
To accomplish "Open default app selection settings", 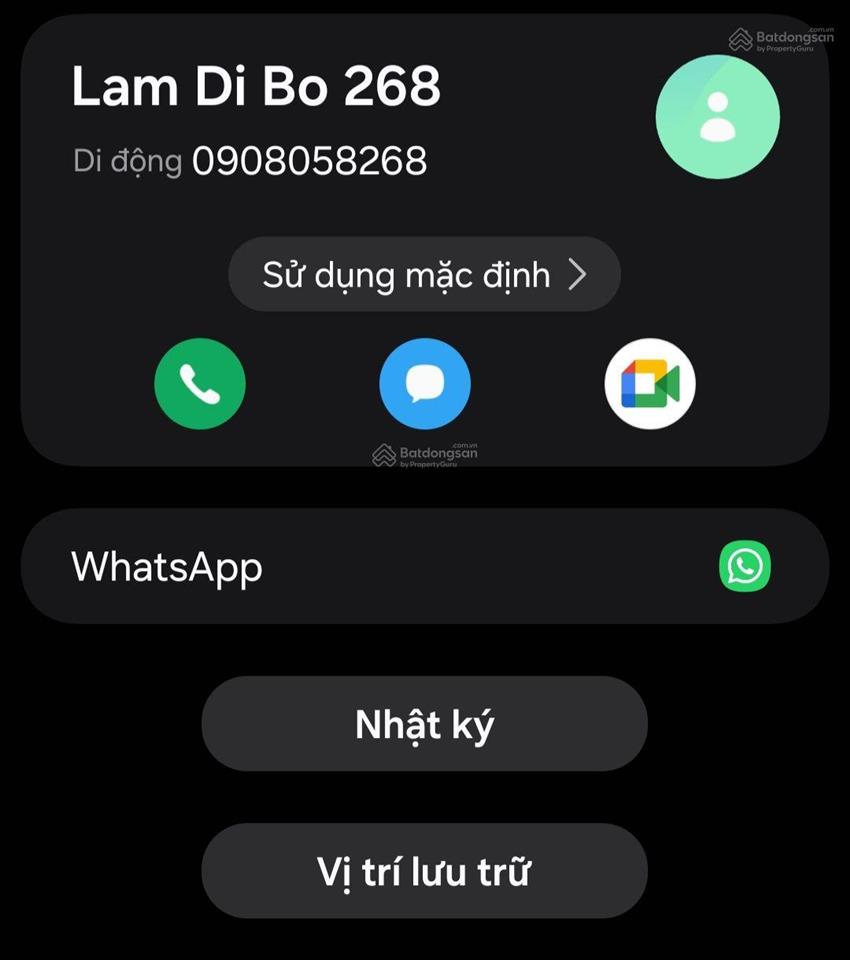I will click(x=424, y=274).
